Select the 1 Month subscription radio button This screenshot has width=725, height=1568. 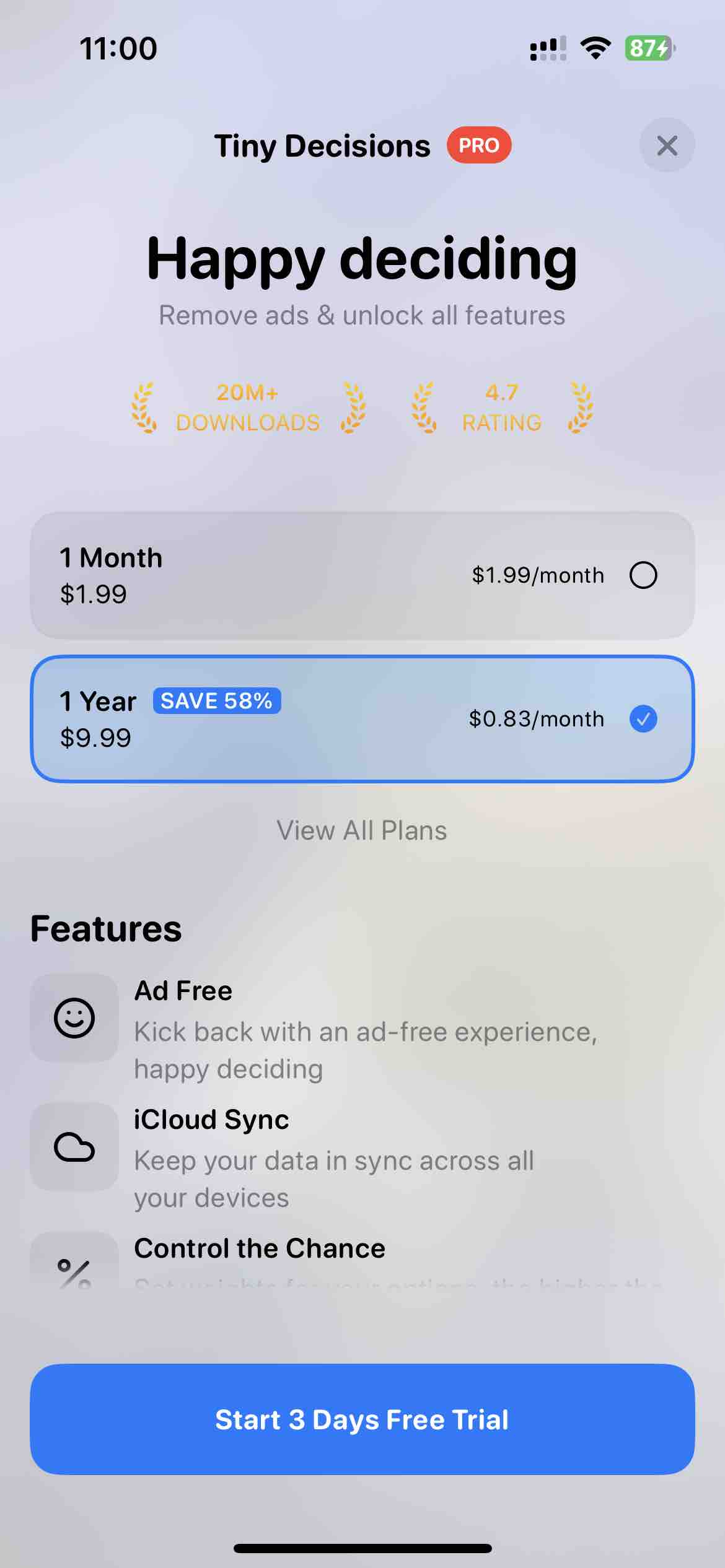pos(643,575)
